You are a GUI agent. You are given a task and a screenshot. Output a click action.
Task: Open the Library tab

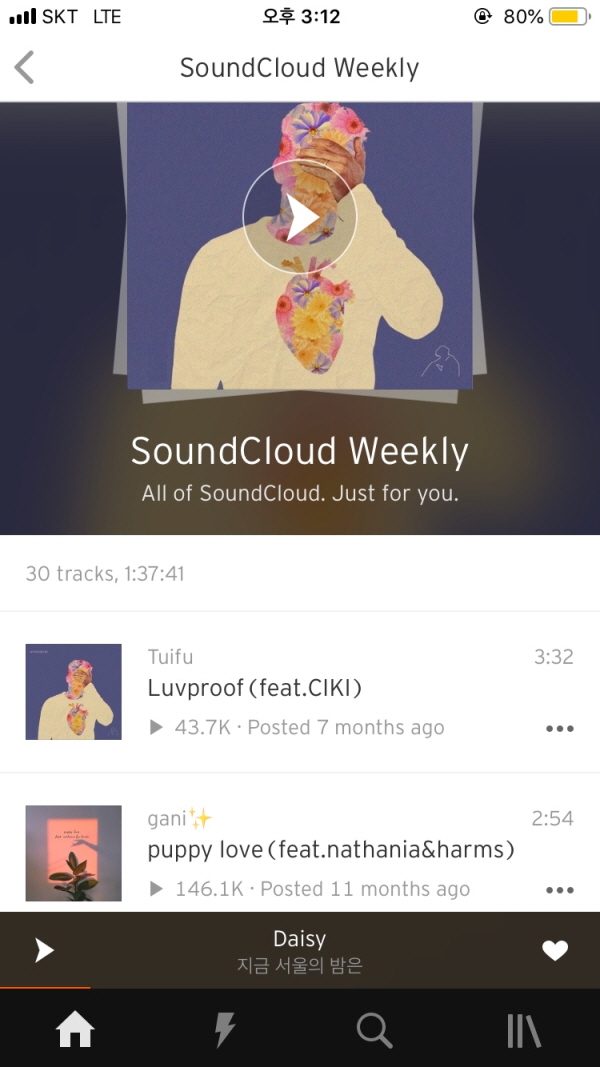[x=524, y=1030]
